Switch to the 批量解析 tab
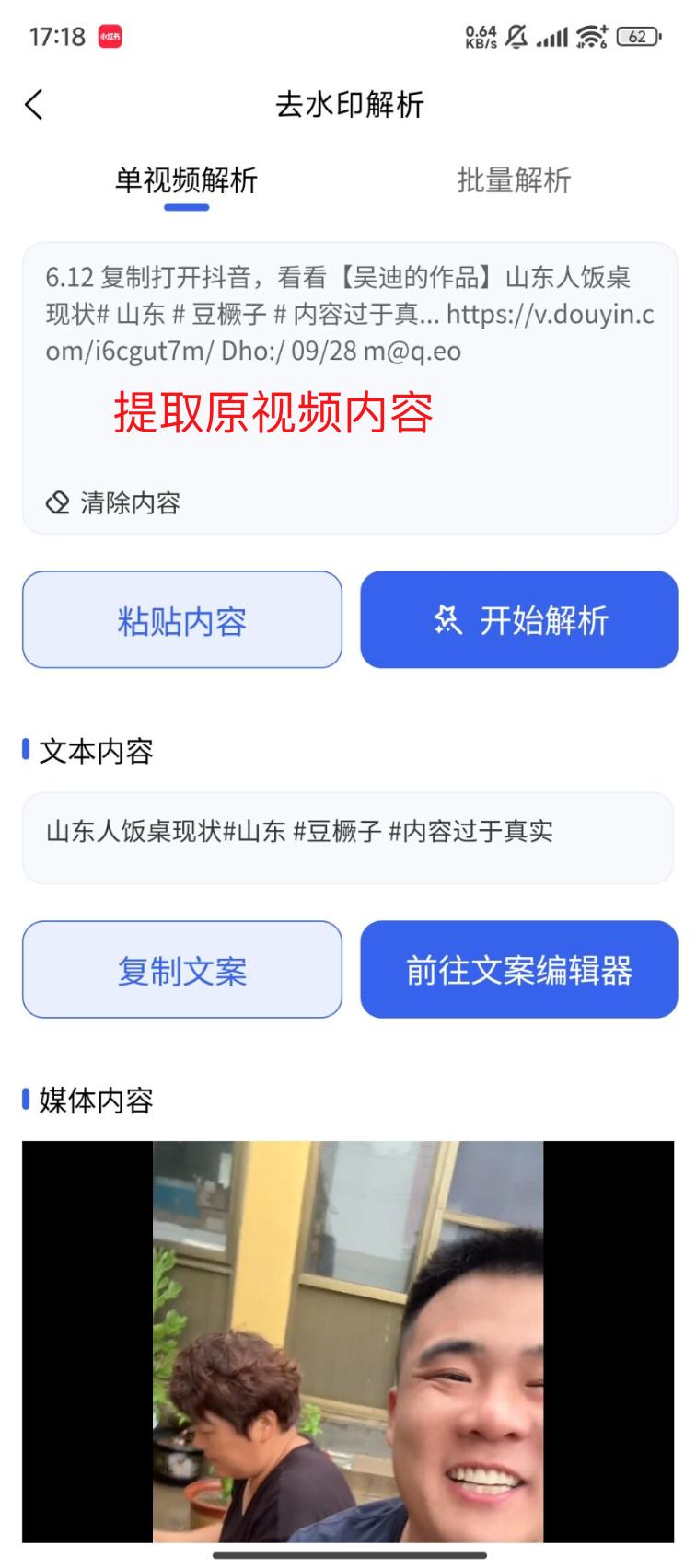This screenshot has width=696, height=1568. 514,180
